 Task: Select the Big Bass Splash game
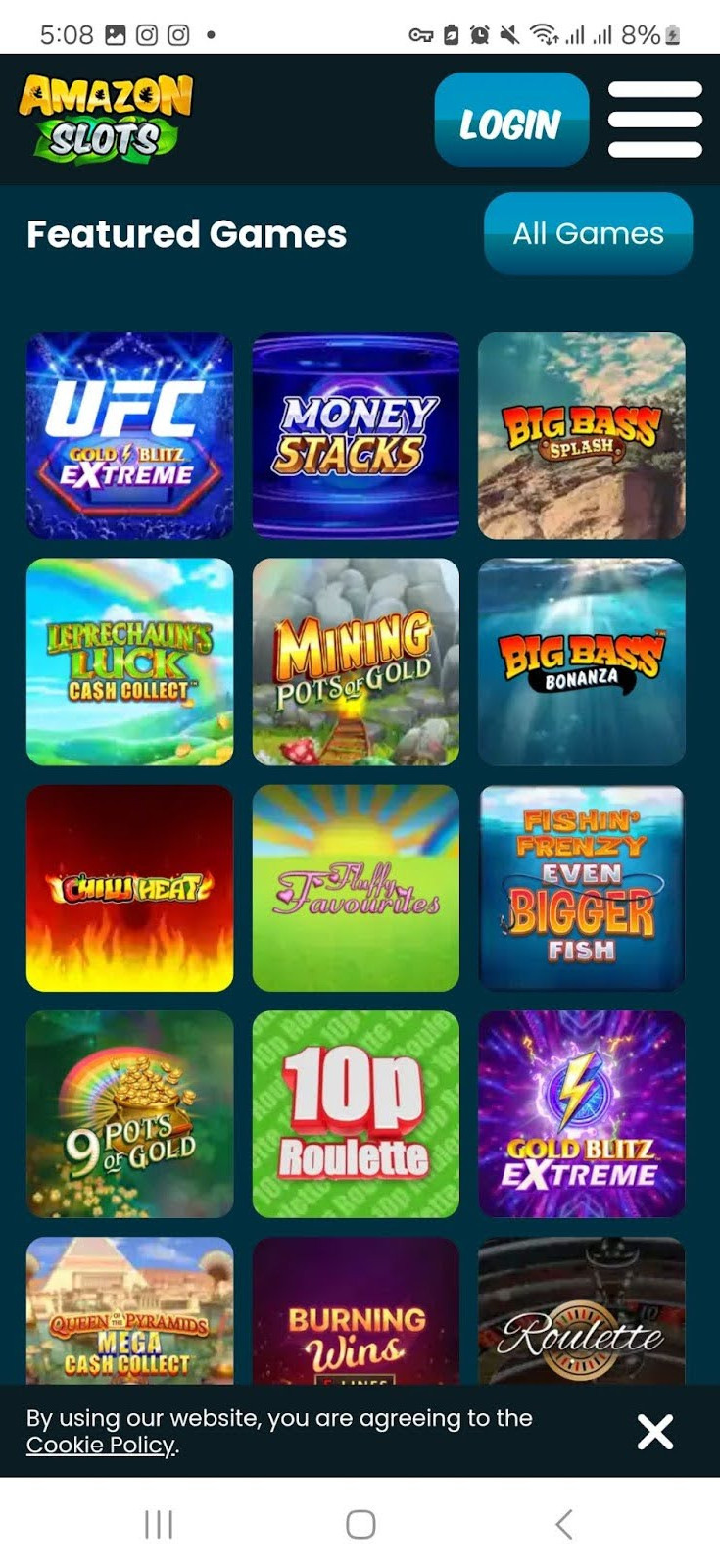pos(581,436)
